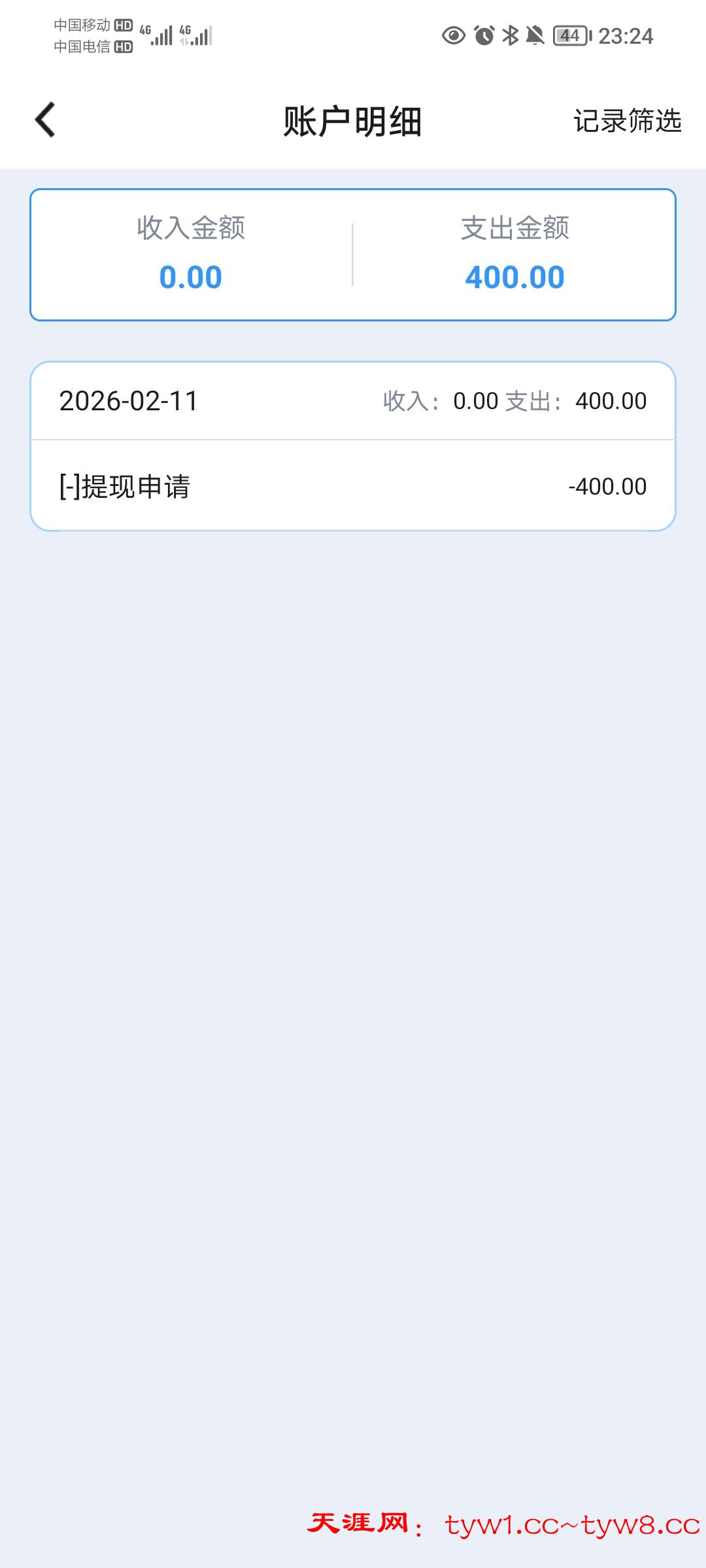
Task: Tap the income and expense summary card
Action: tap(353, 255)
